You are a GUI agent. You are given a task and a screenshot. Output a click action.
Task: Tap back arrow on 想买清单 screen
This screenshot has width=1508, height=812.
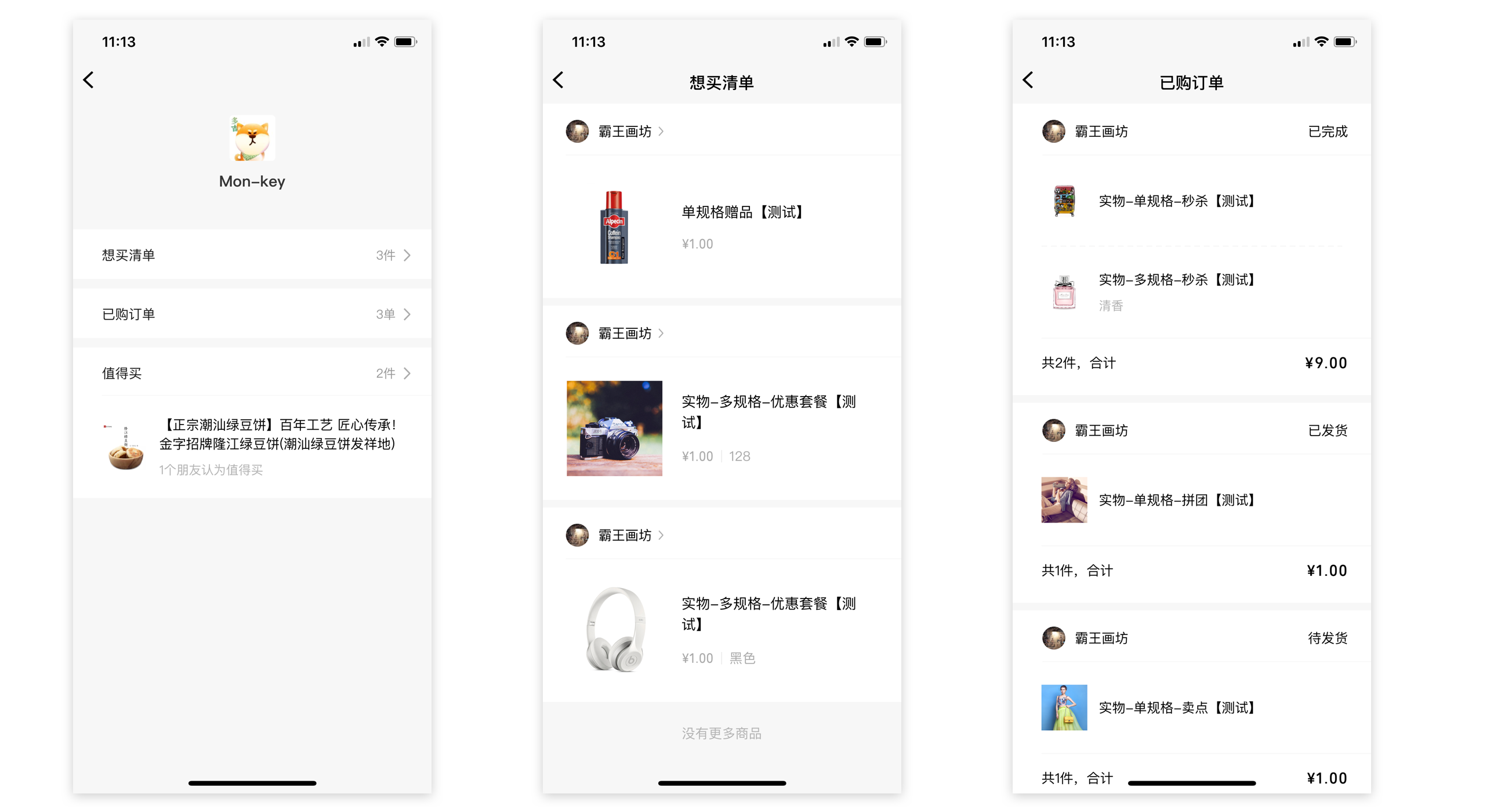(559, 80)
